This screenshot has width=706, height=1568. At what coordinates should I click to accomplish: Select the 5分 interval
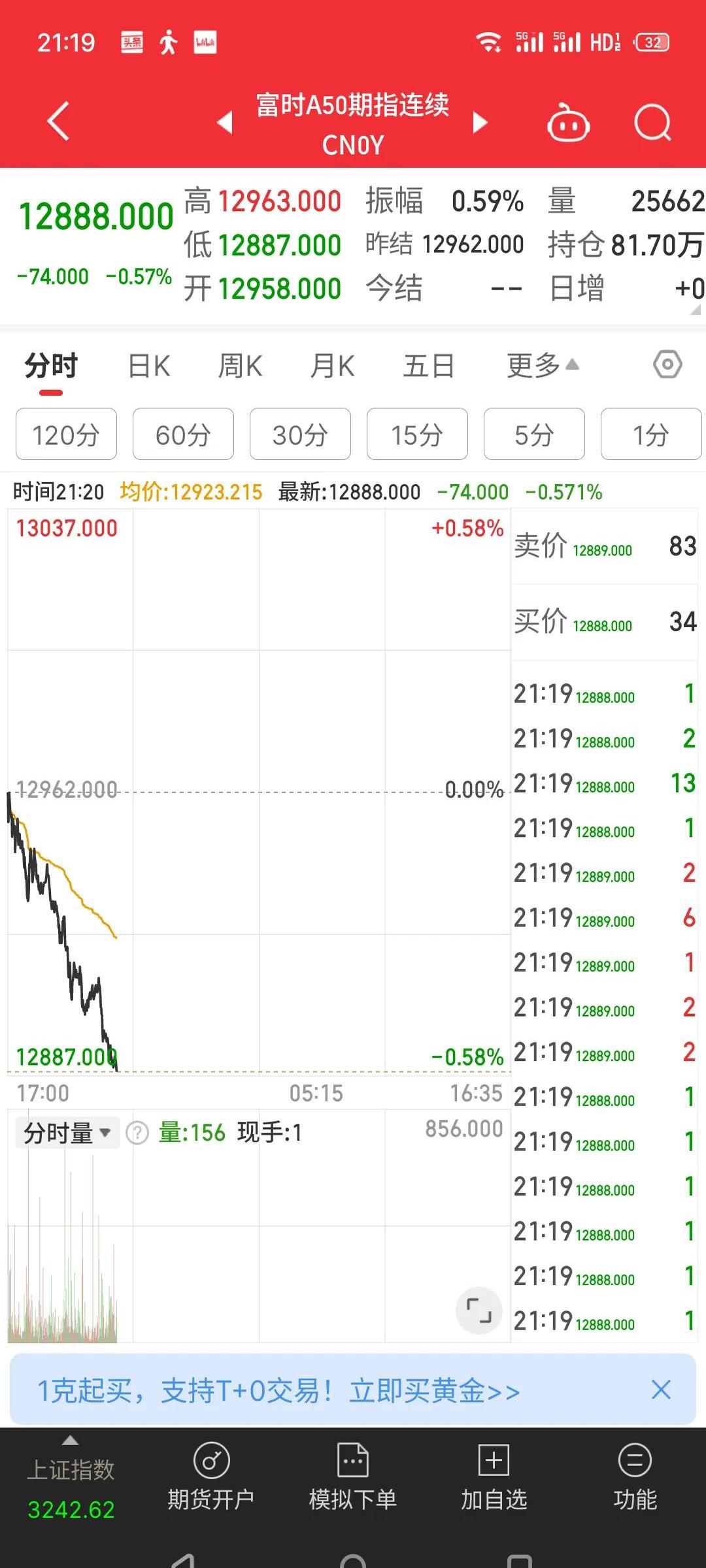point(533,434)
